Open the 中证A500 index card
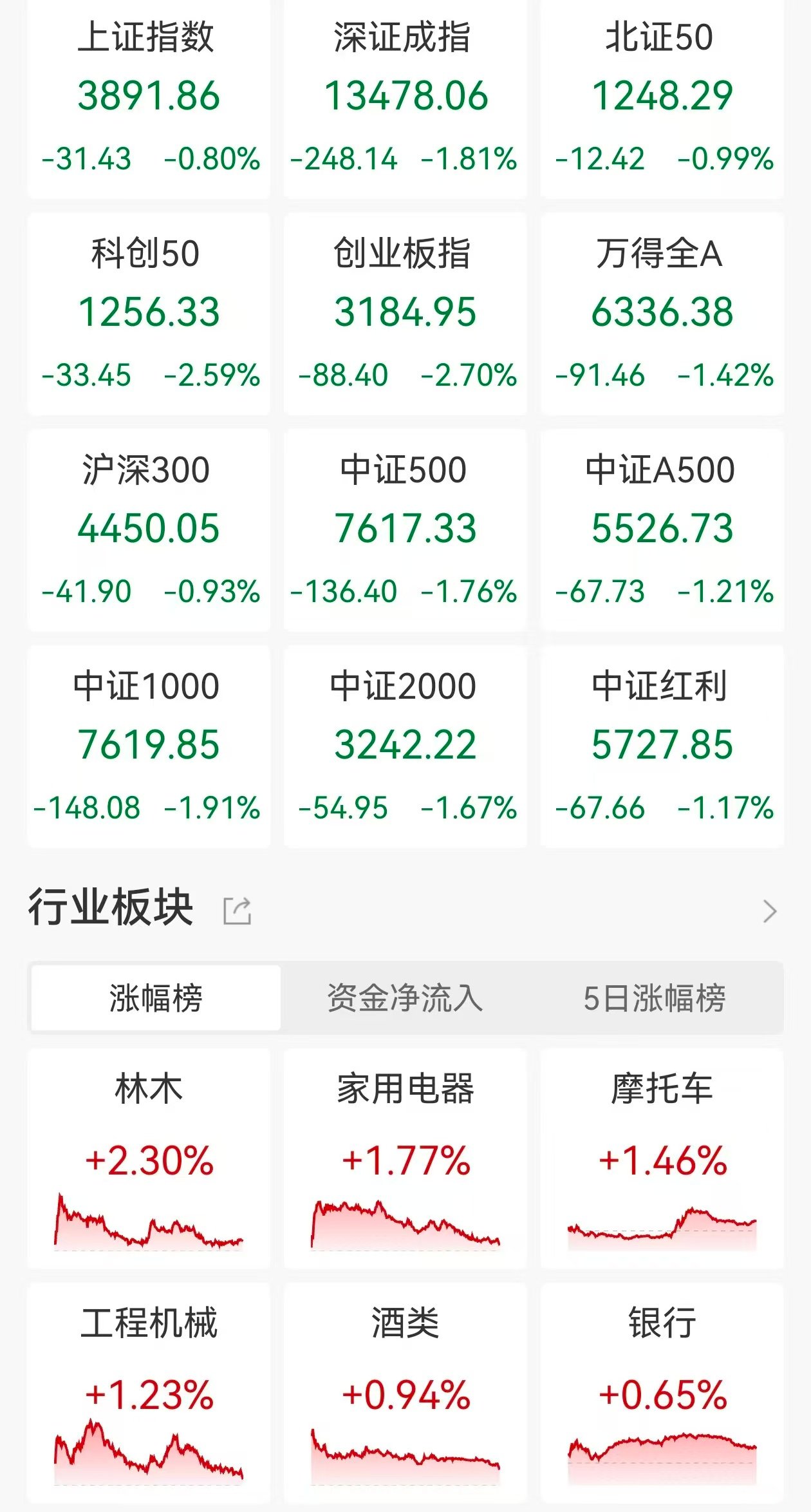Image resolution: width=811 pixels, height=1512 pixels. pyautogui.click(x=662, y=530)
